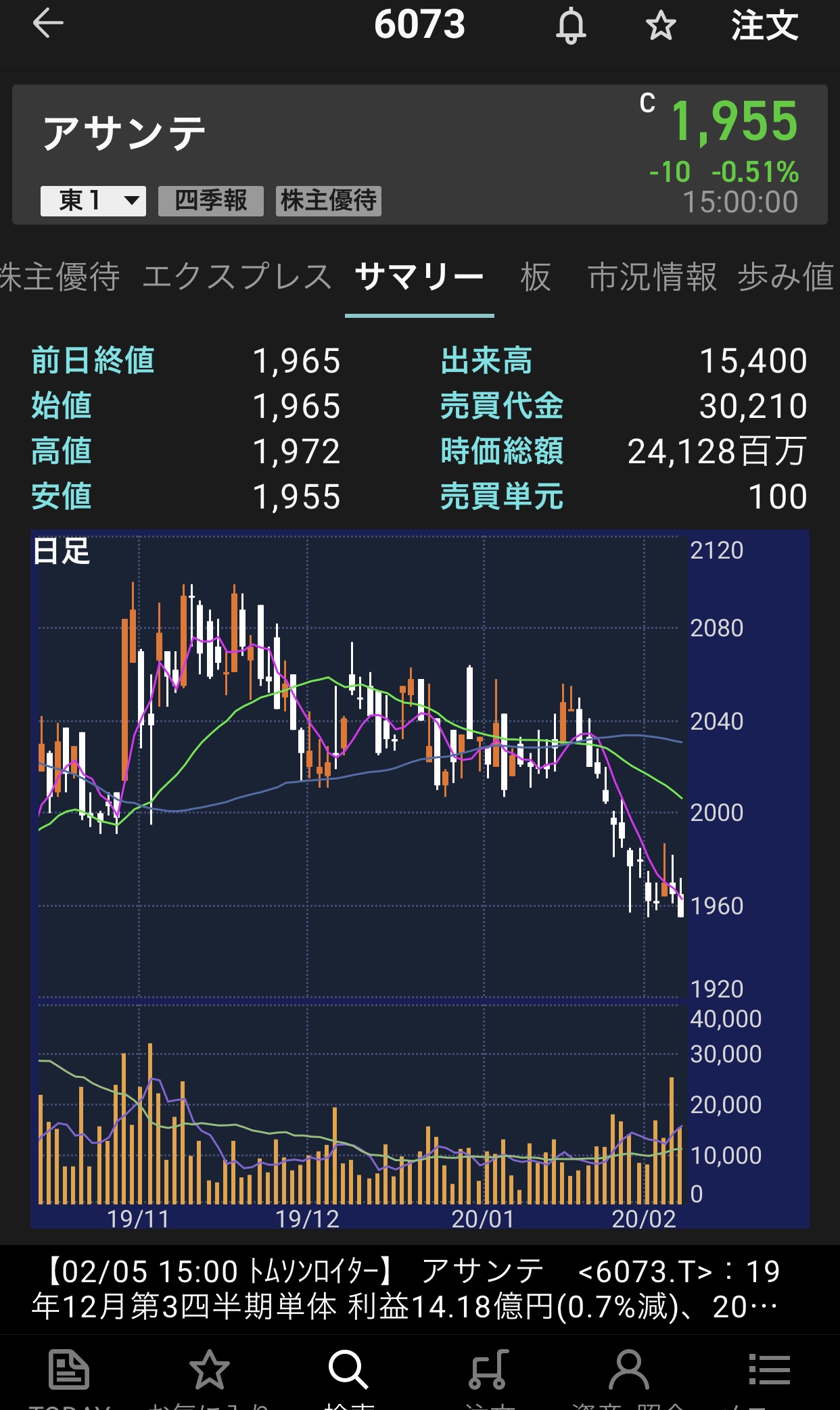Go back using the top-left arrow

[48, 24]
